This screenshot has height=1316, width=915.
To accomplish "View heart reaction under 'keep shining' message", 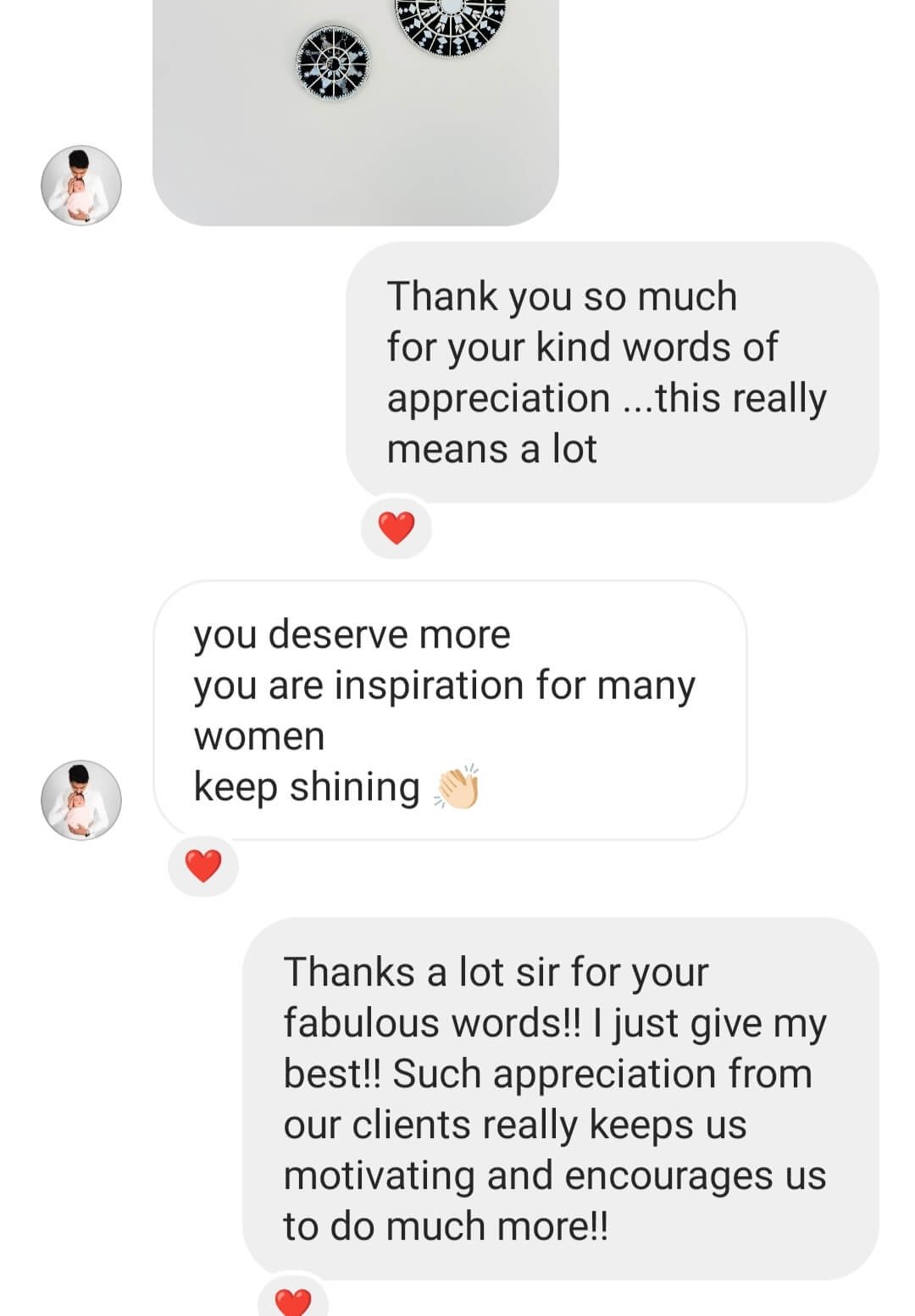I will point(203,865).
